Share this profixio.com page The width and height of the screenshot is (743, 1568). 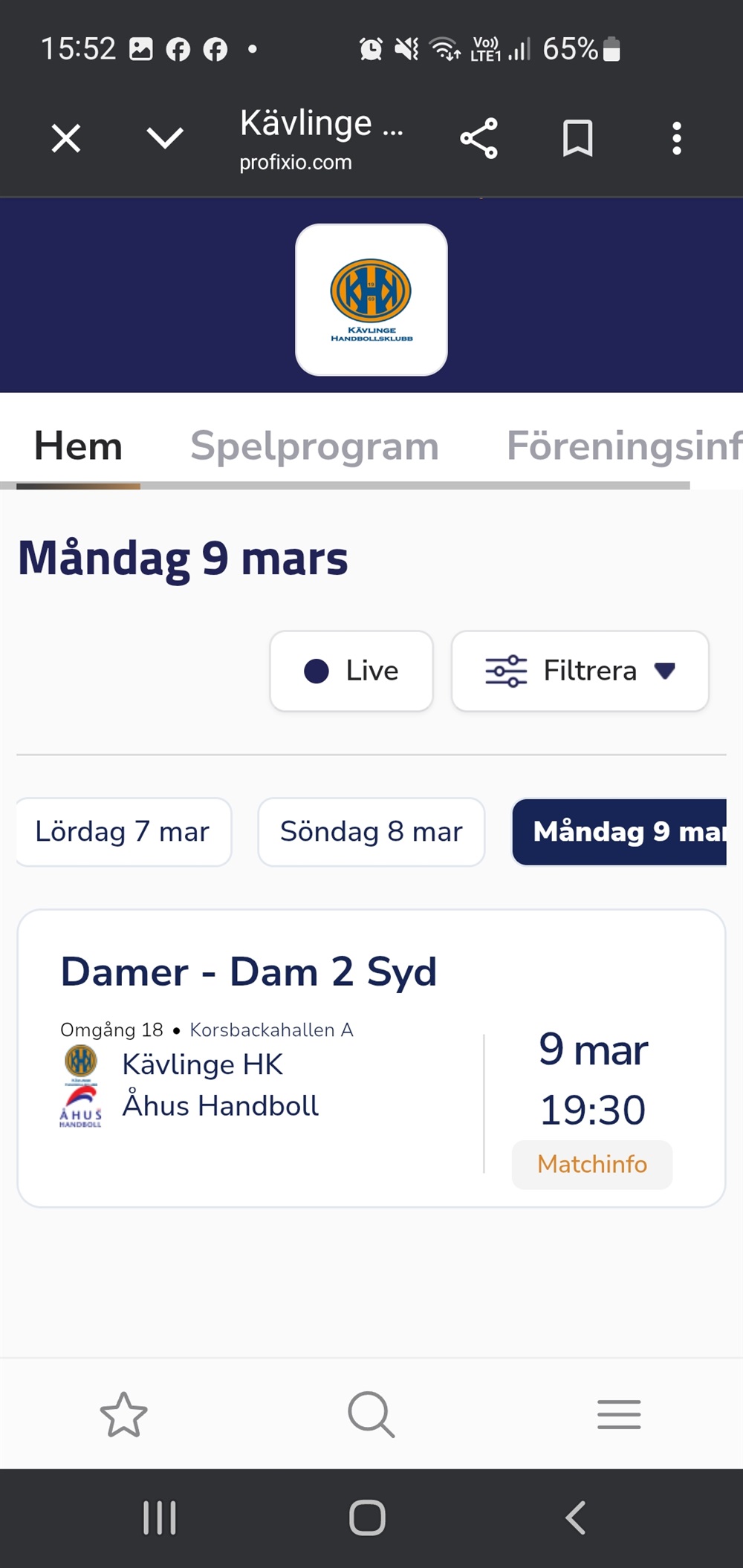478,138
